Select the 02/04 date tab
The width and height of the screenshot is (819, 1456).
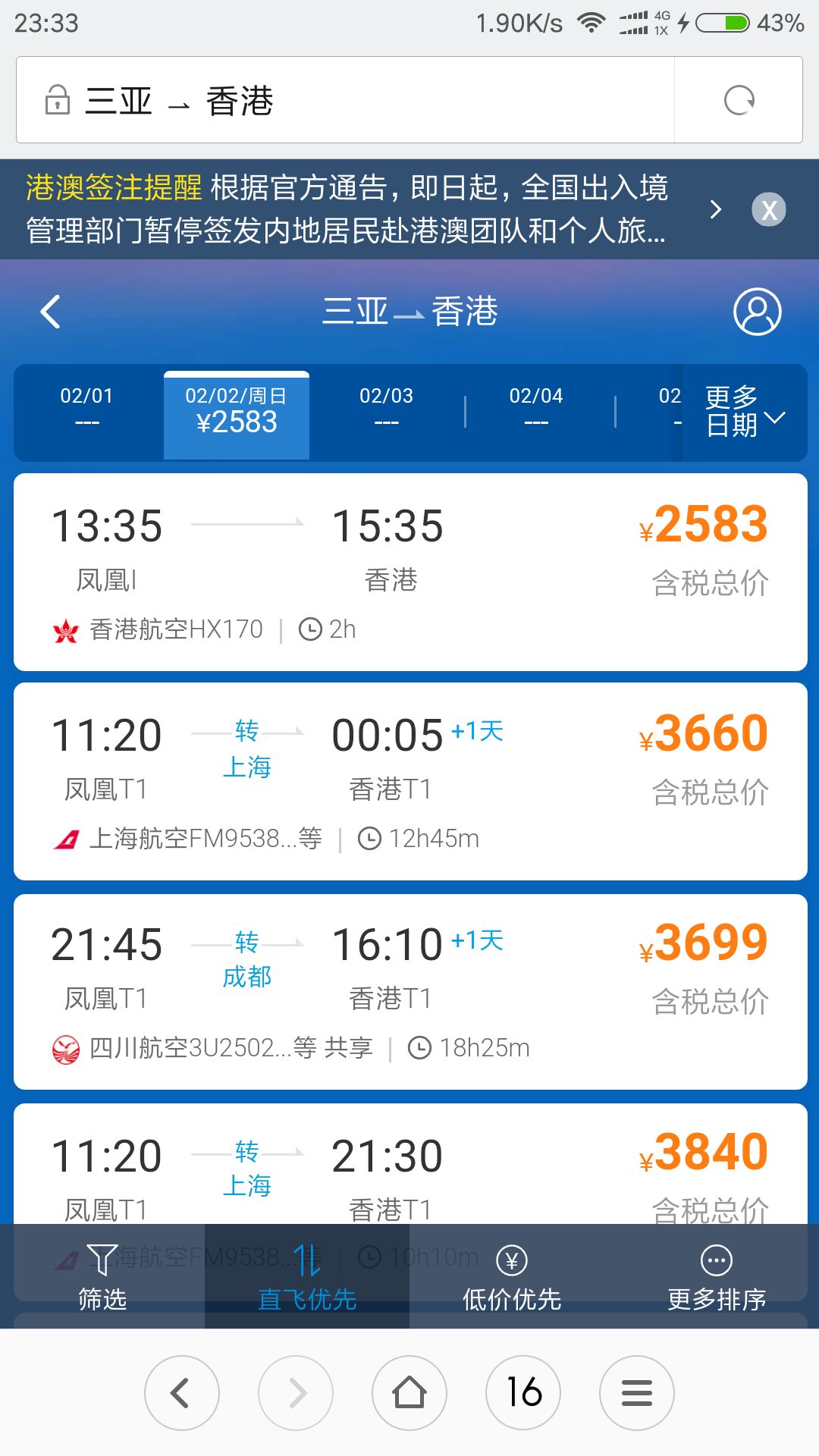536,410
